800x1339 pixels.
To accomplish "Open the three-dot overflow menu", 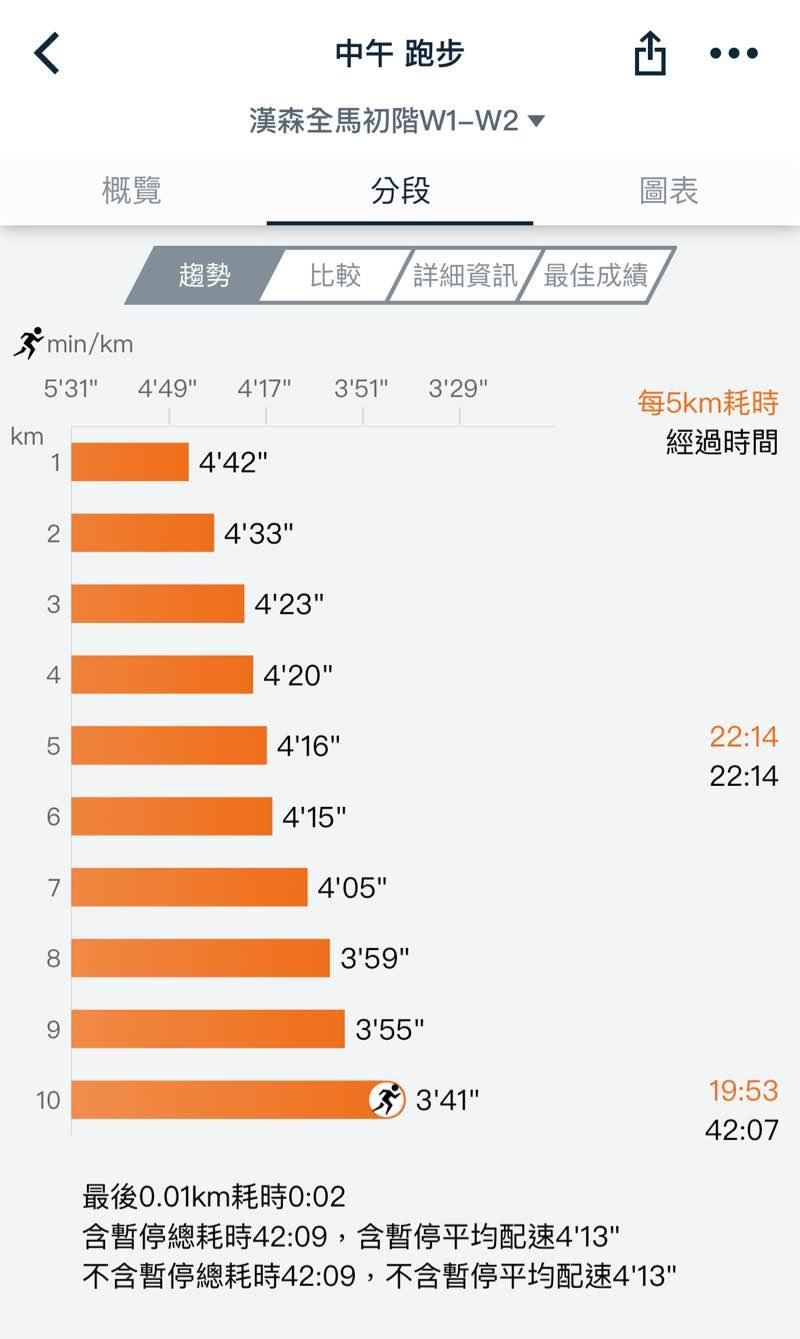I will (x=734, y=54).
